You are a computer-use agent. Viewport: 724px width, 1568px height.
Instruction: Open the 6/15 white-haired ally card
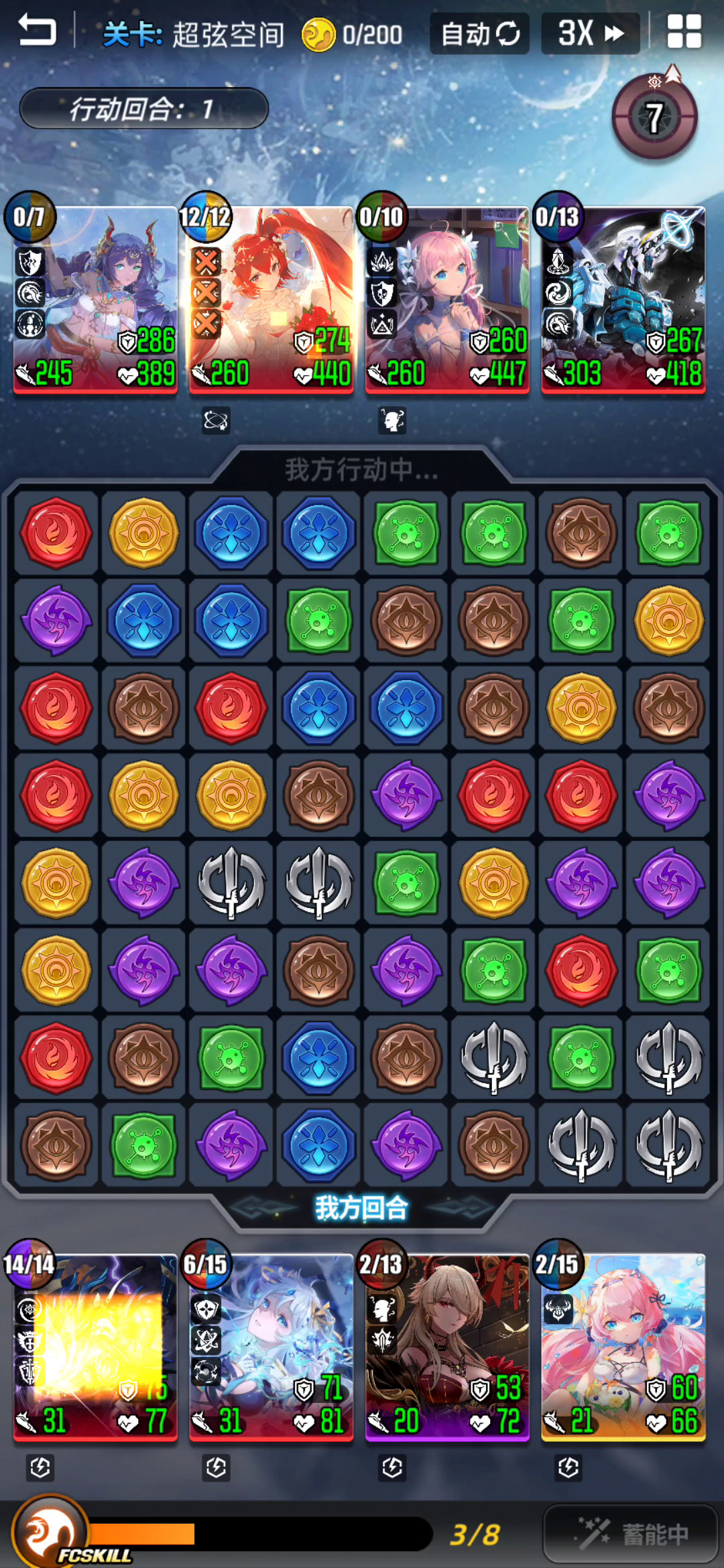[271, 1347]
